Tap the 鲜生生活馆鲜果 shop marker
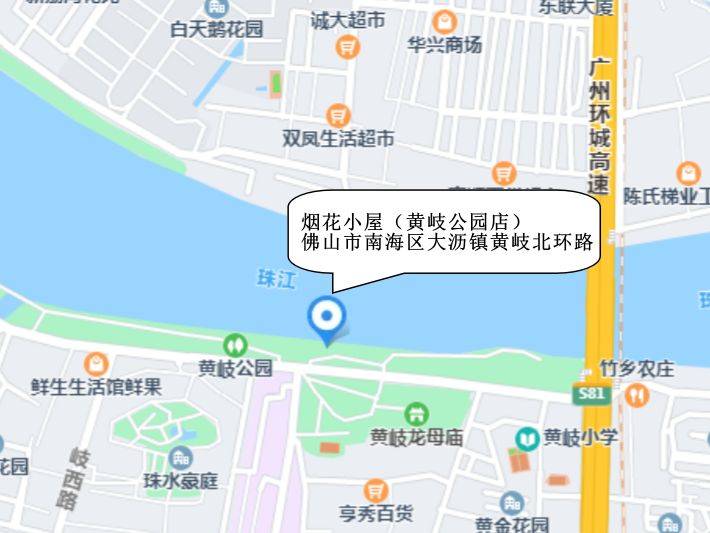Screen dimensions: 710x533 click(96, 364)
